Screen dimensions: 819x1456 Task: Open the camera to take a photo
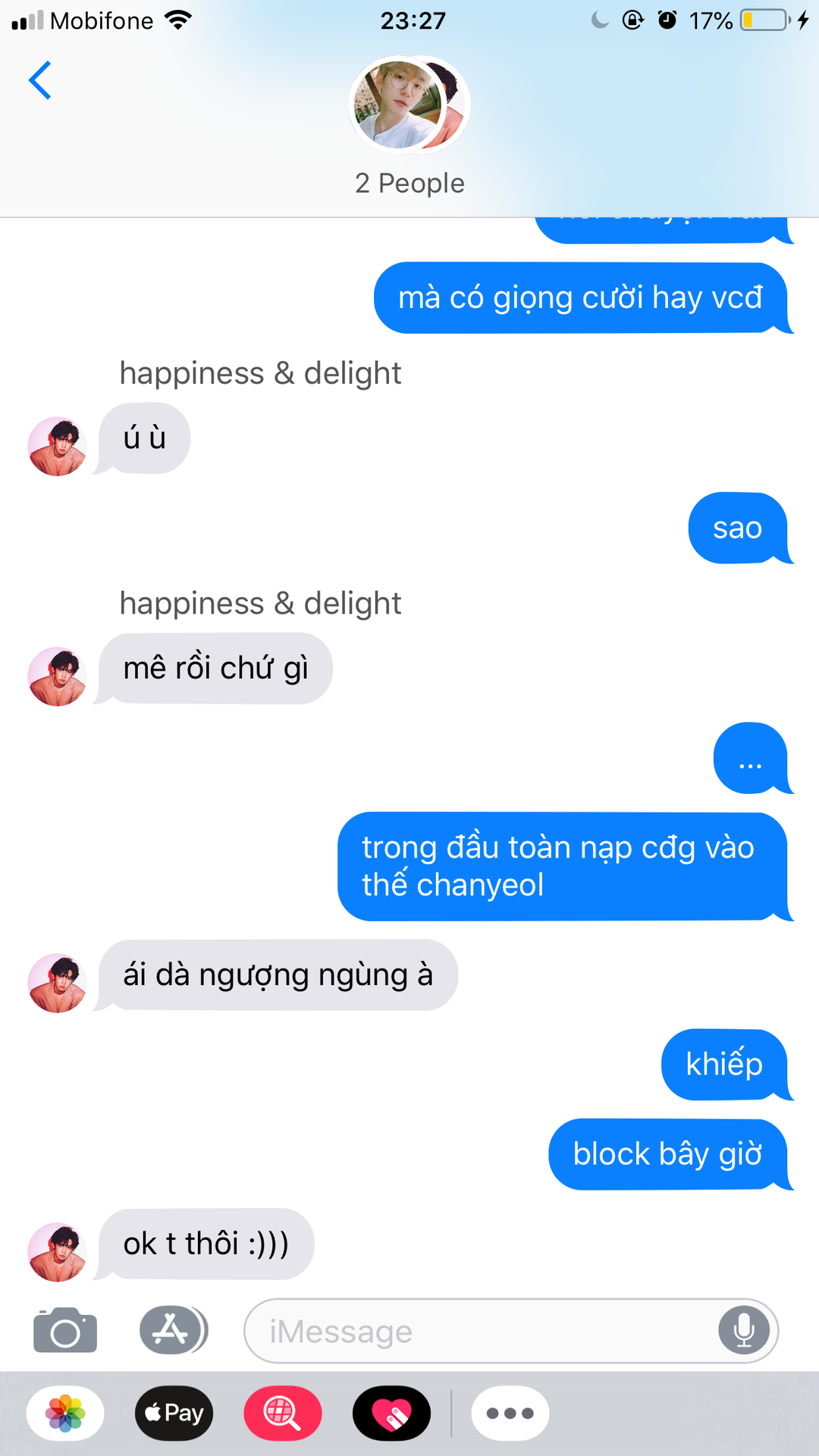(x=65, y=1331)
